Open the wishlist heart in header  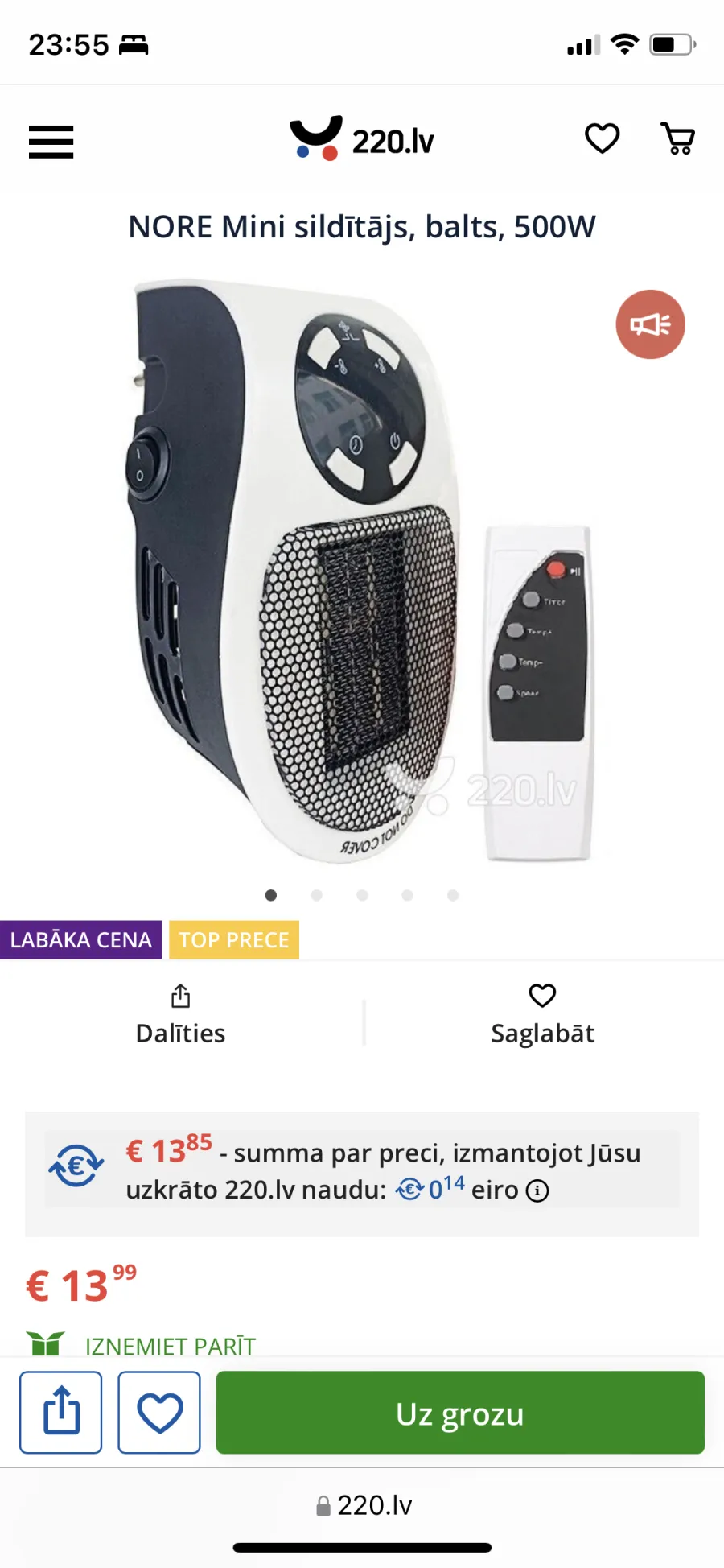point(602,138)
